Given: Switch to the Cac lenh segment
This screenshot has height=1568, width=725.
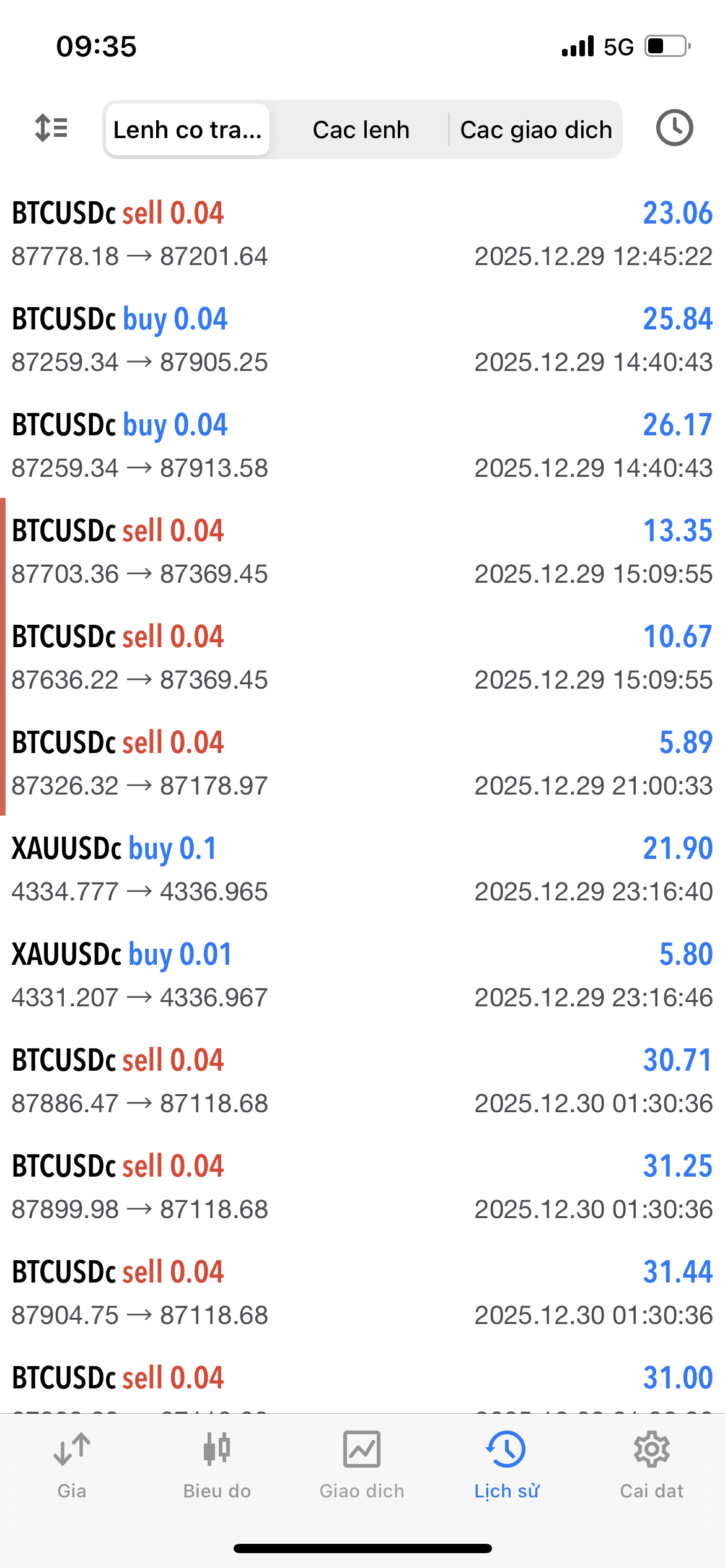Looking at the screenshot, I should pos(361,129).
